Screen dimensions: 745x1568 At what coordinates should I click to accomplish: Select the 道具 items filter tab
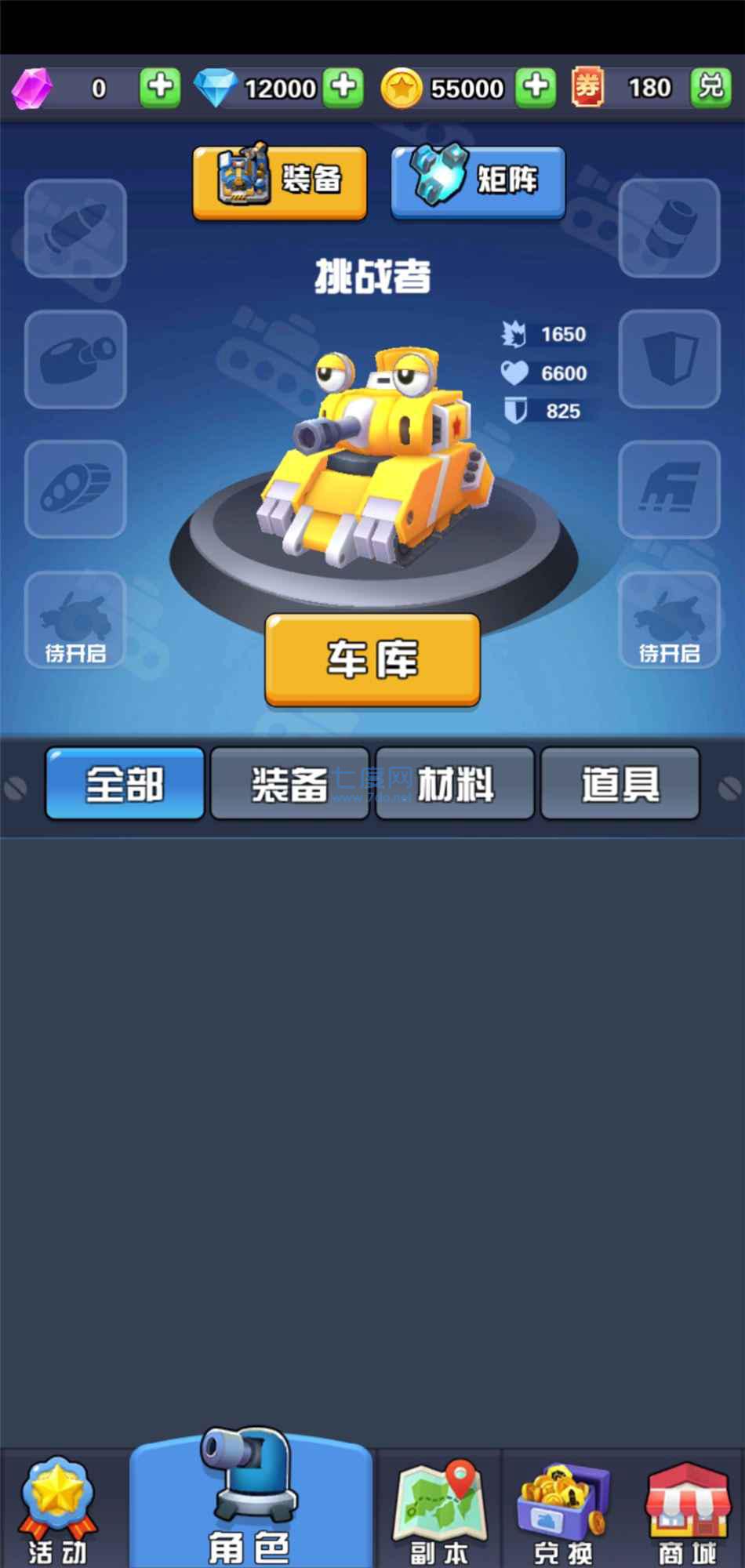[619, 782]
